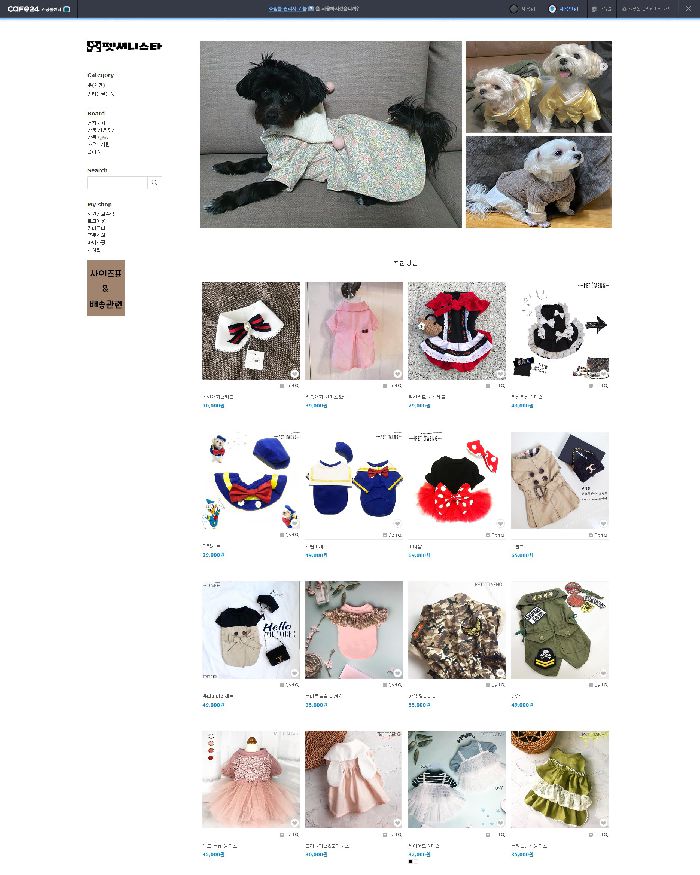Screen dimensions: 700x875
Task: Open the banner of the dog in beige knit
Action: point(538,182)
